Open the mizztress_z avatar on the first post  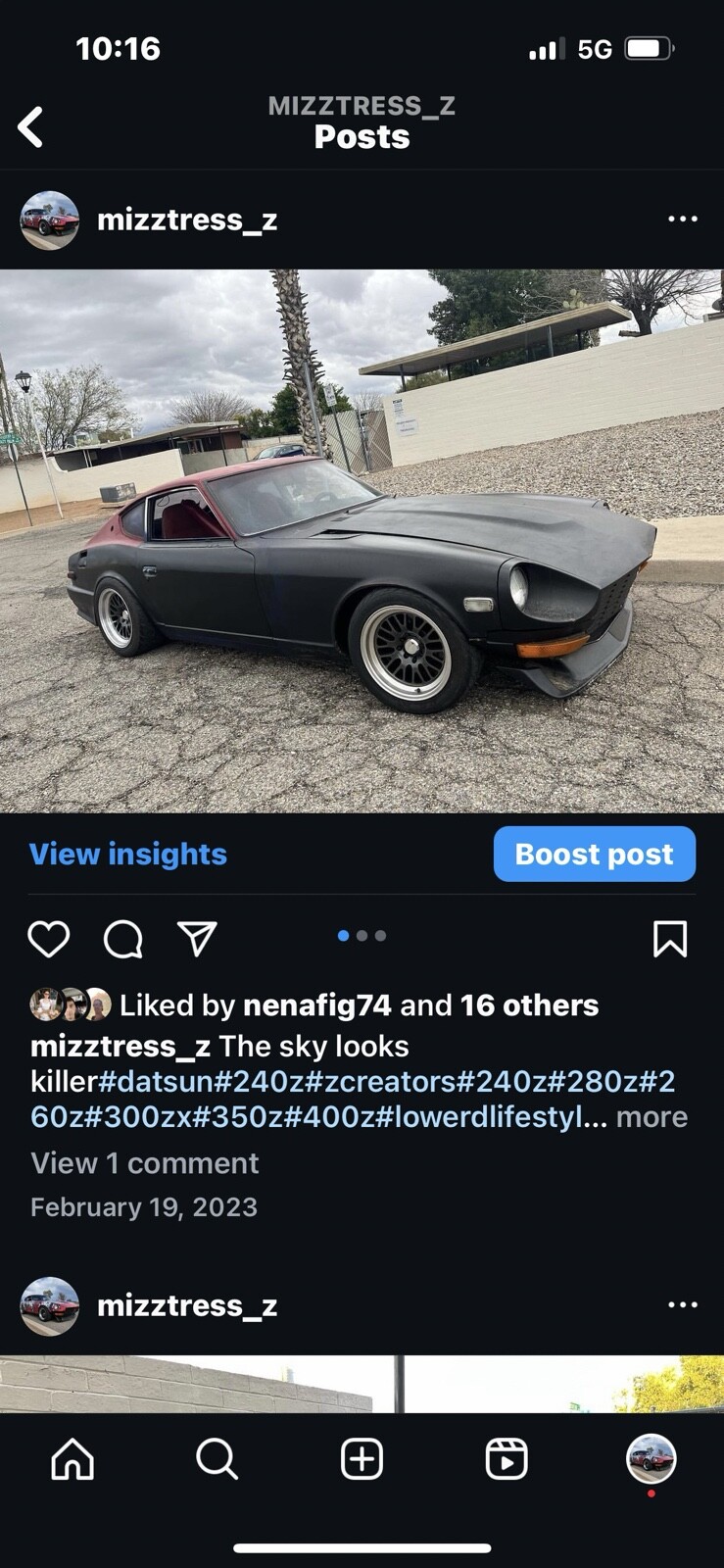point(50,220)
